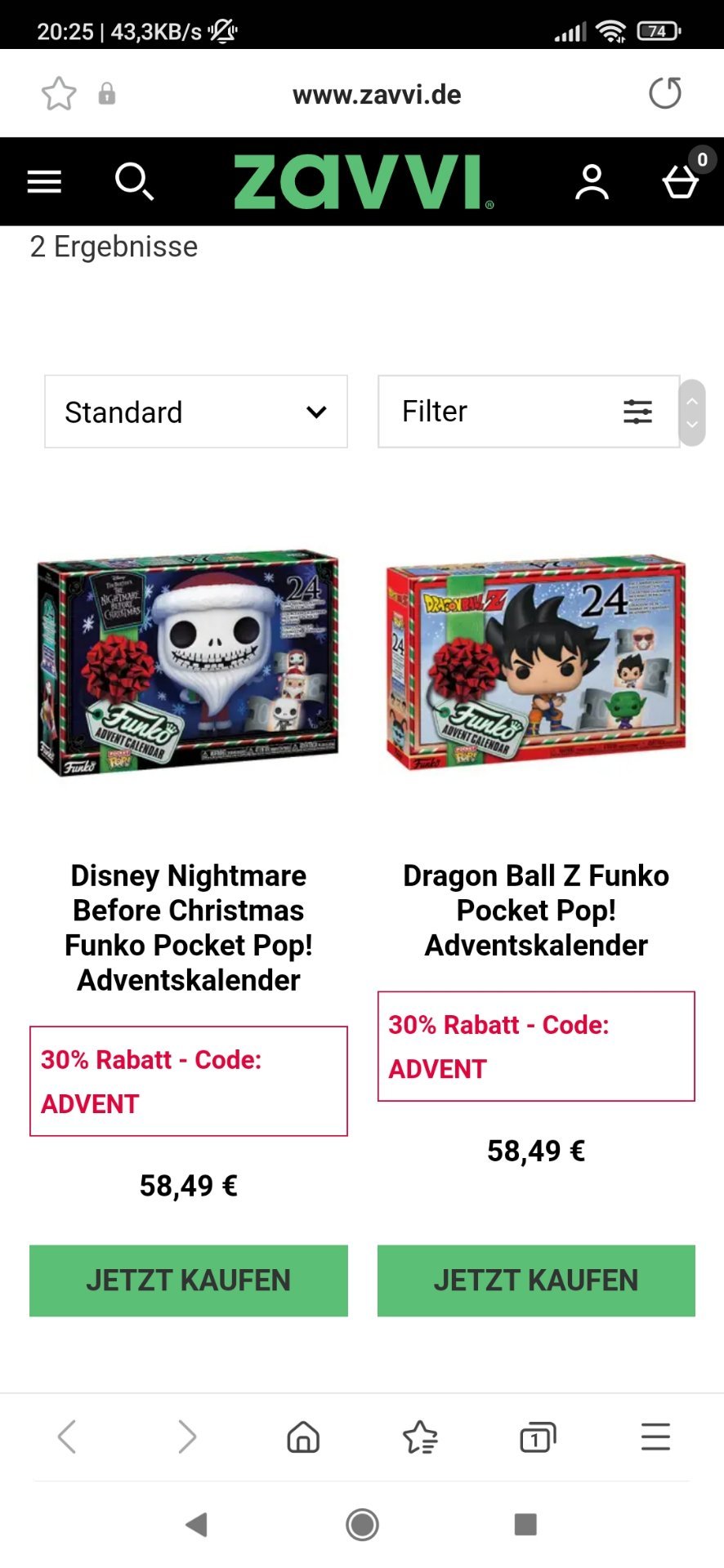Tap the www.zavvi.de address bar
The width and height of the screenshot is (724, 1568).
pos(377,94)
